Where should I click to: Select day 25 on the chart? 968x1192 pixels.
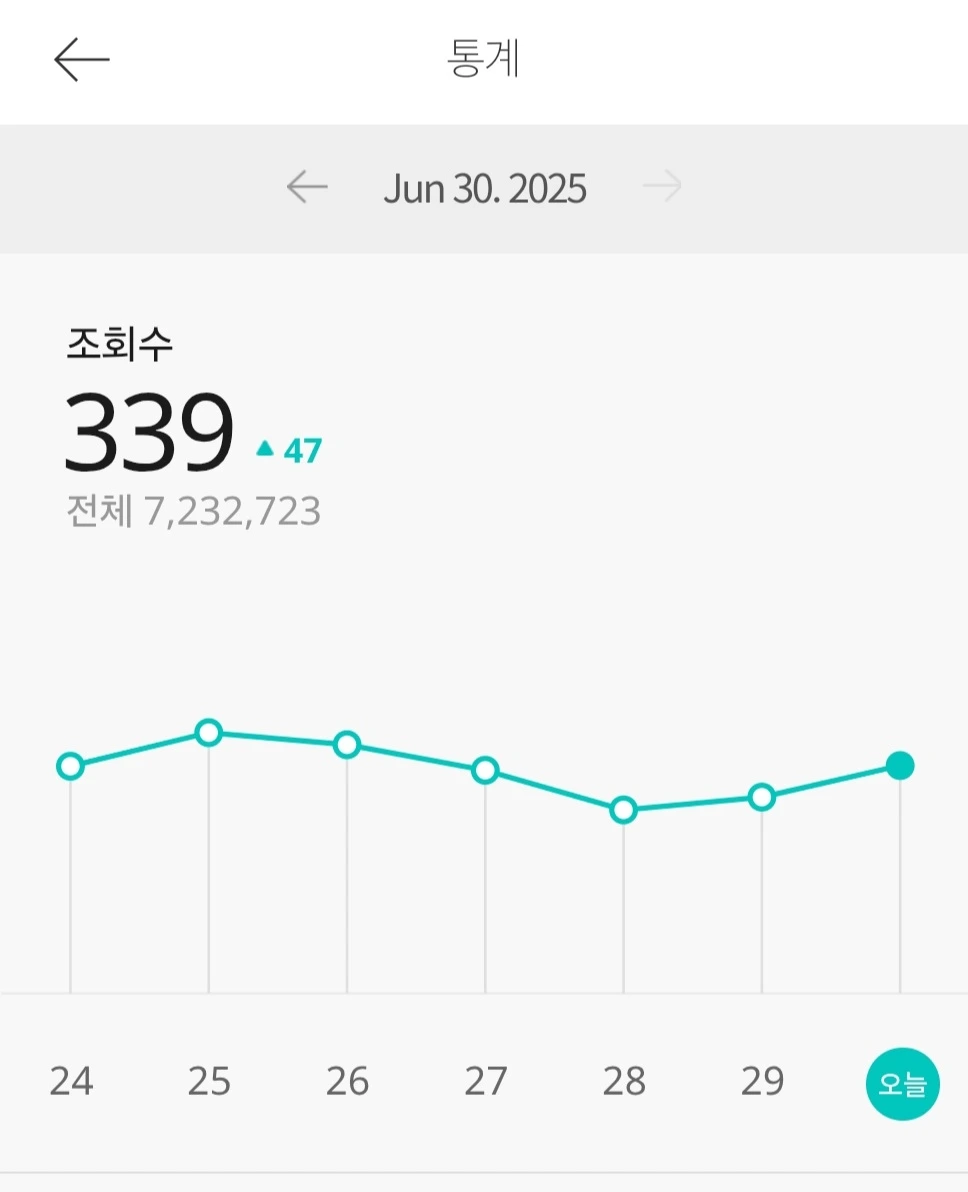pos(209,1081)
